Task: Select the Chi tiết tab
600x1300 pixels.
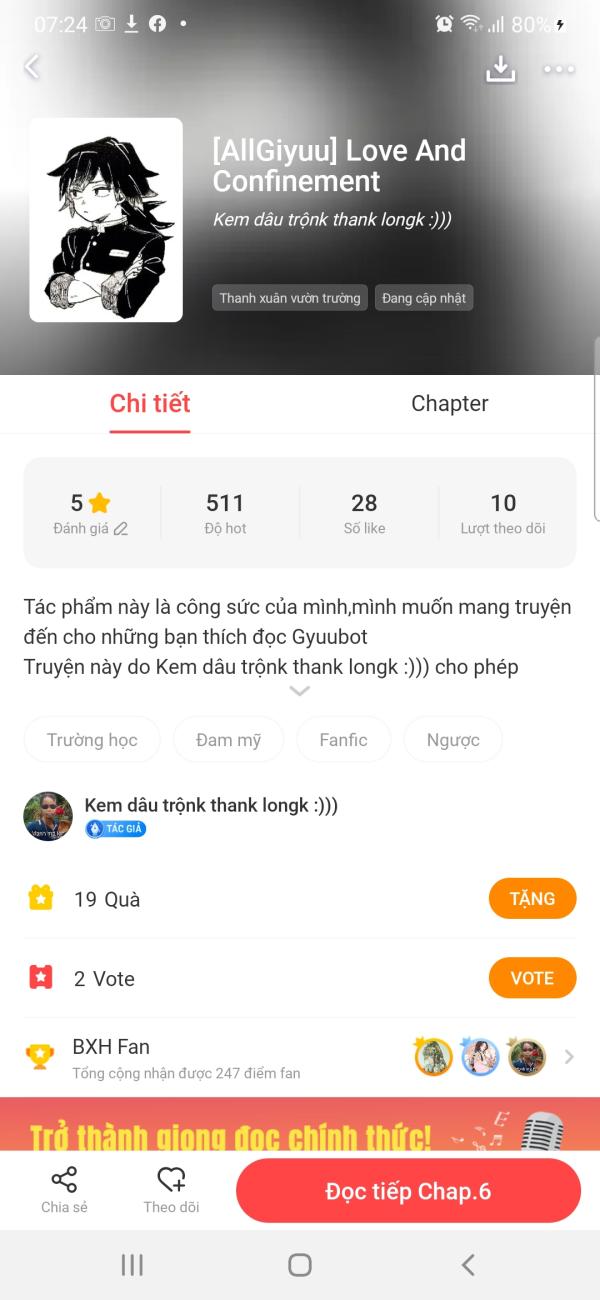Action: (150, 404)
